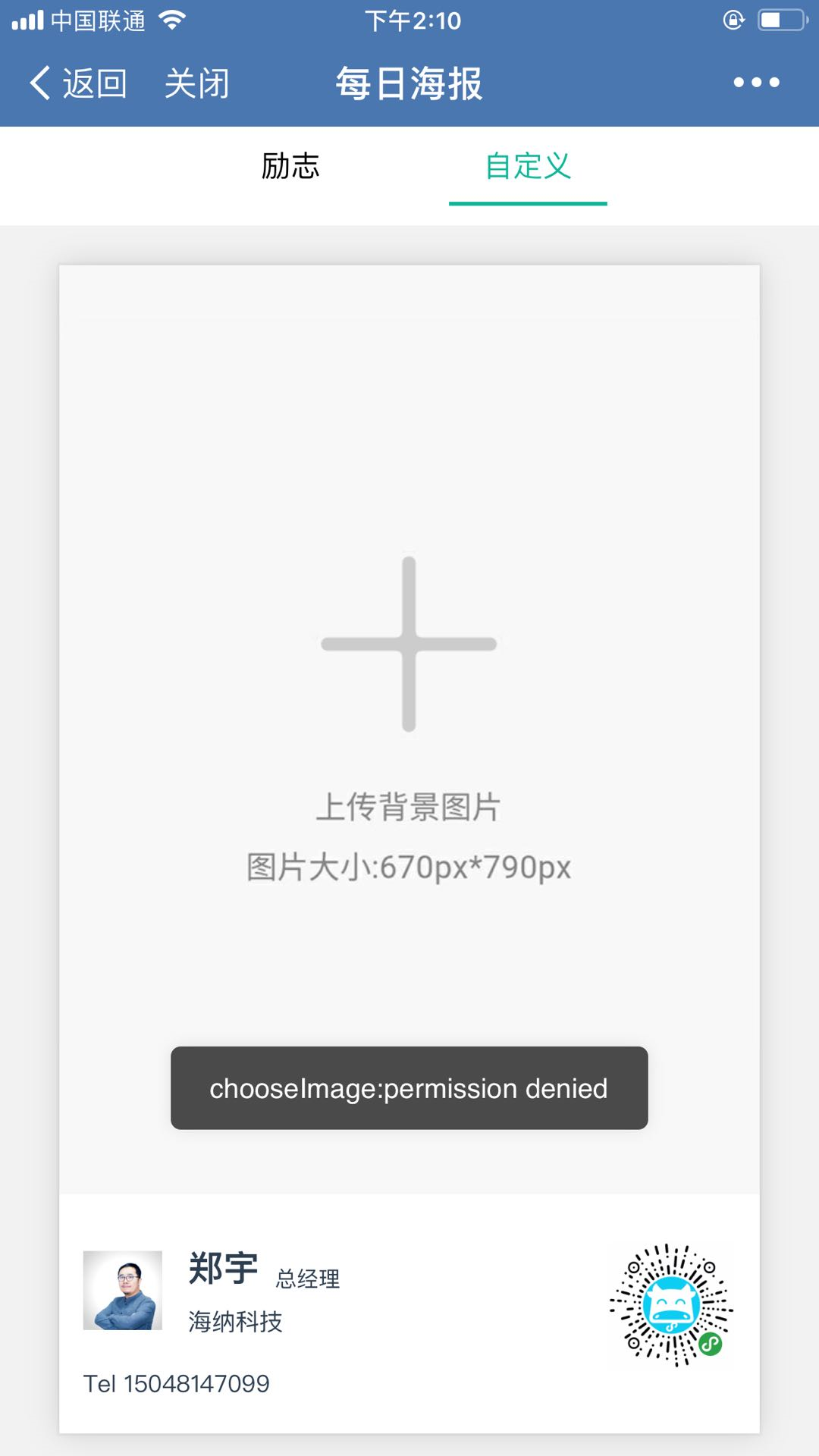Tap the plus to upload background image
Image resolution: width=819 pixels, height=1456 pixels.
click(x=409, y=644)
